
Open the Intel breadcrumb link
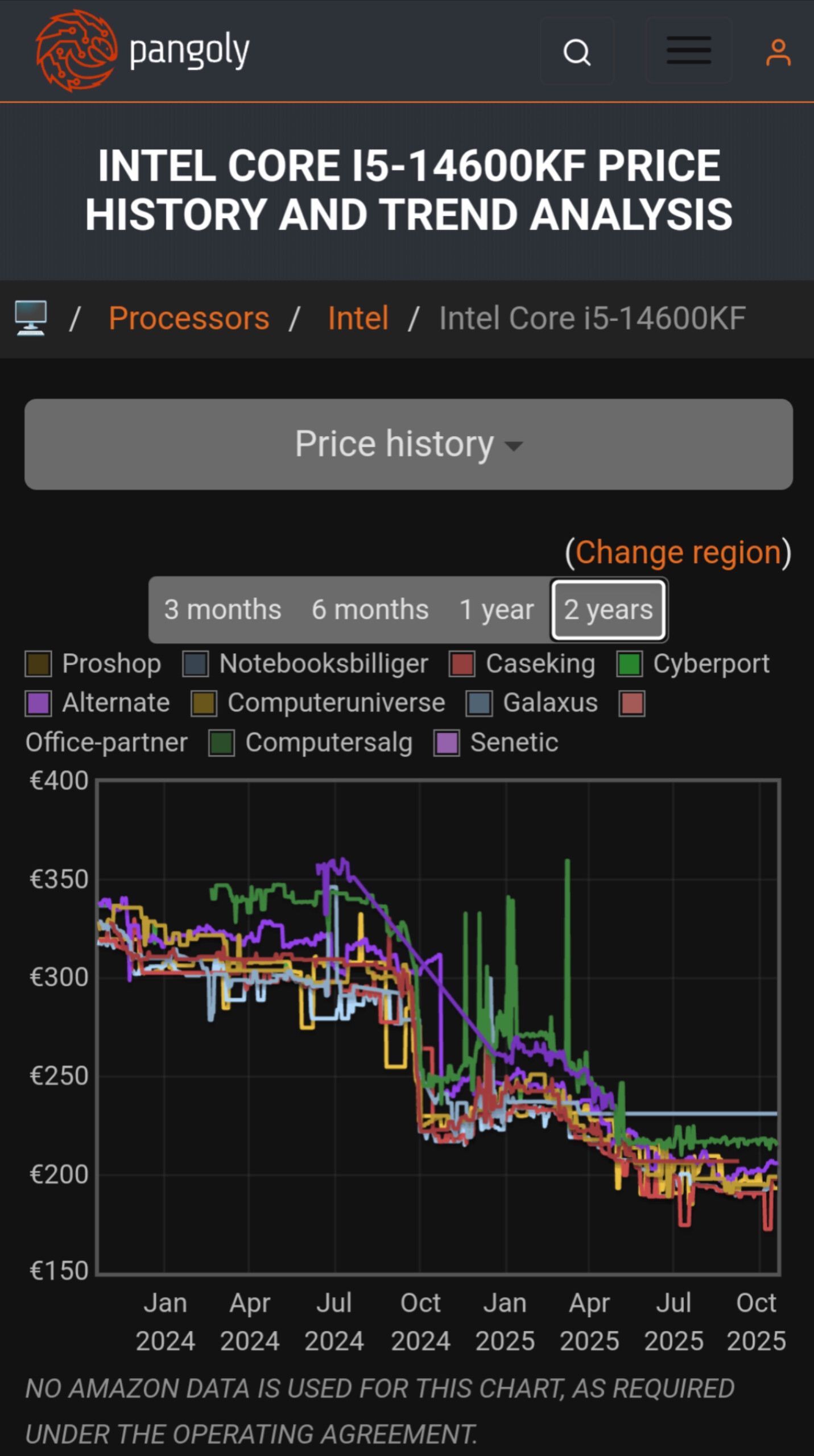[x=358, y=318]
